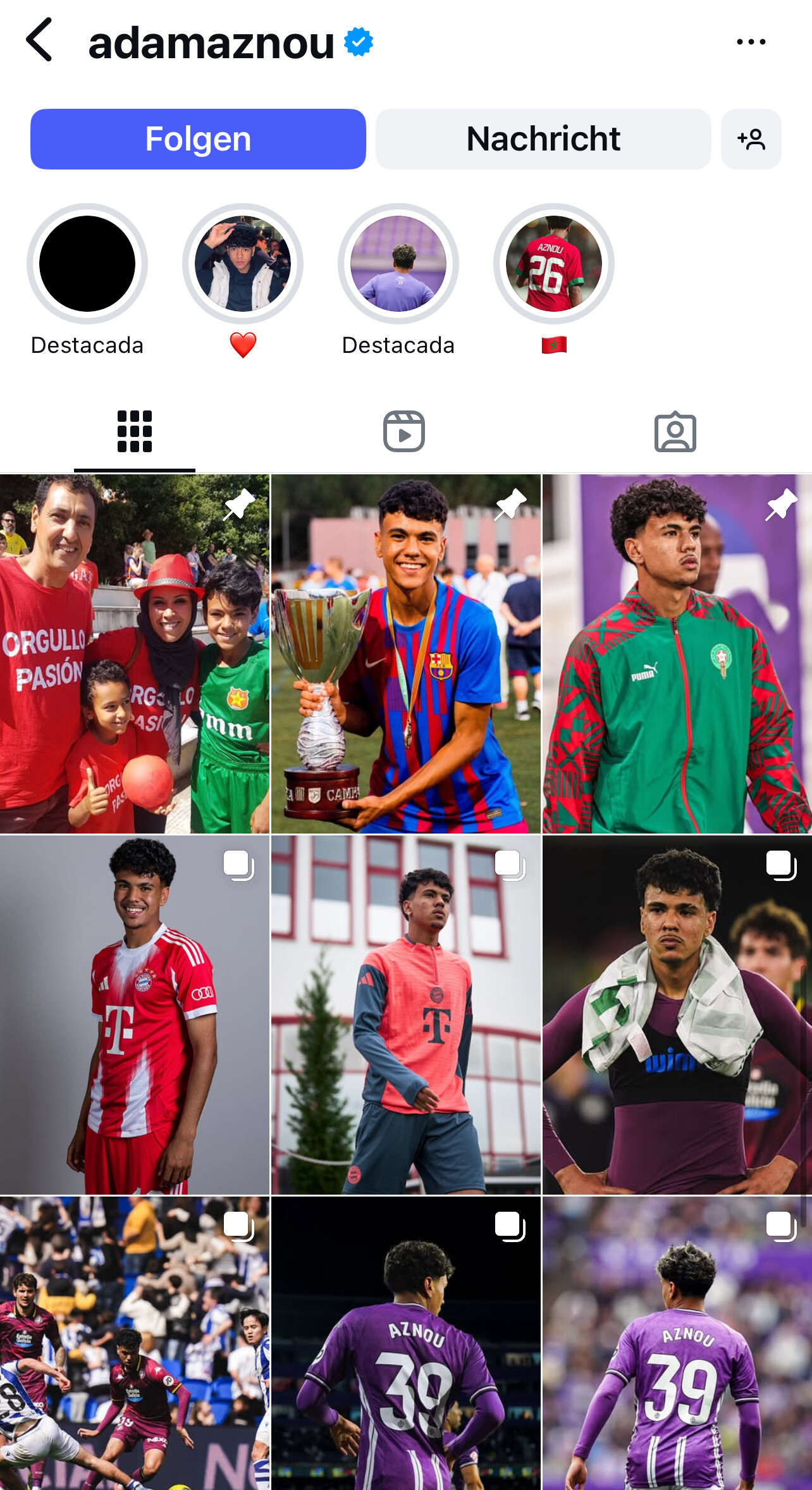Open post in red Bayern home kit
Viewport: 812px width, 1490px height.
point(135,1015)
